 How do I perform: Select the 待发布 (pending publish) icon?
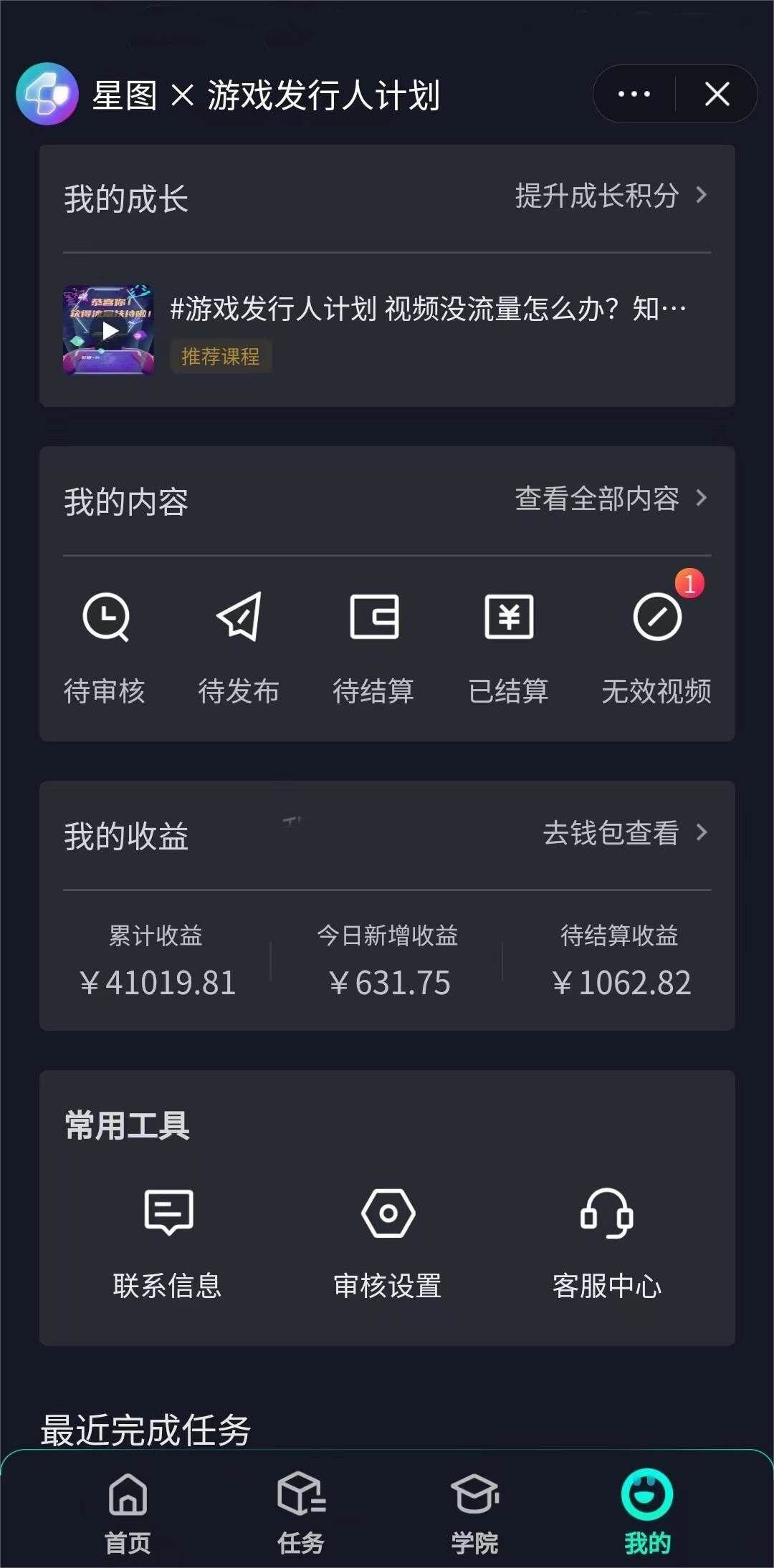point(238,645)
